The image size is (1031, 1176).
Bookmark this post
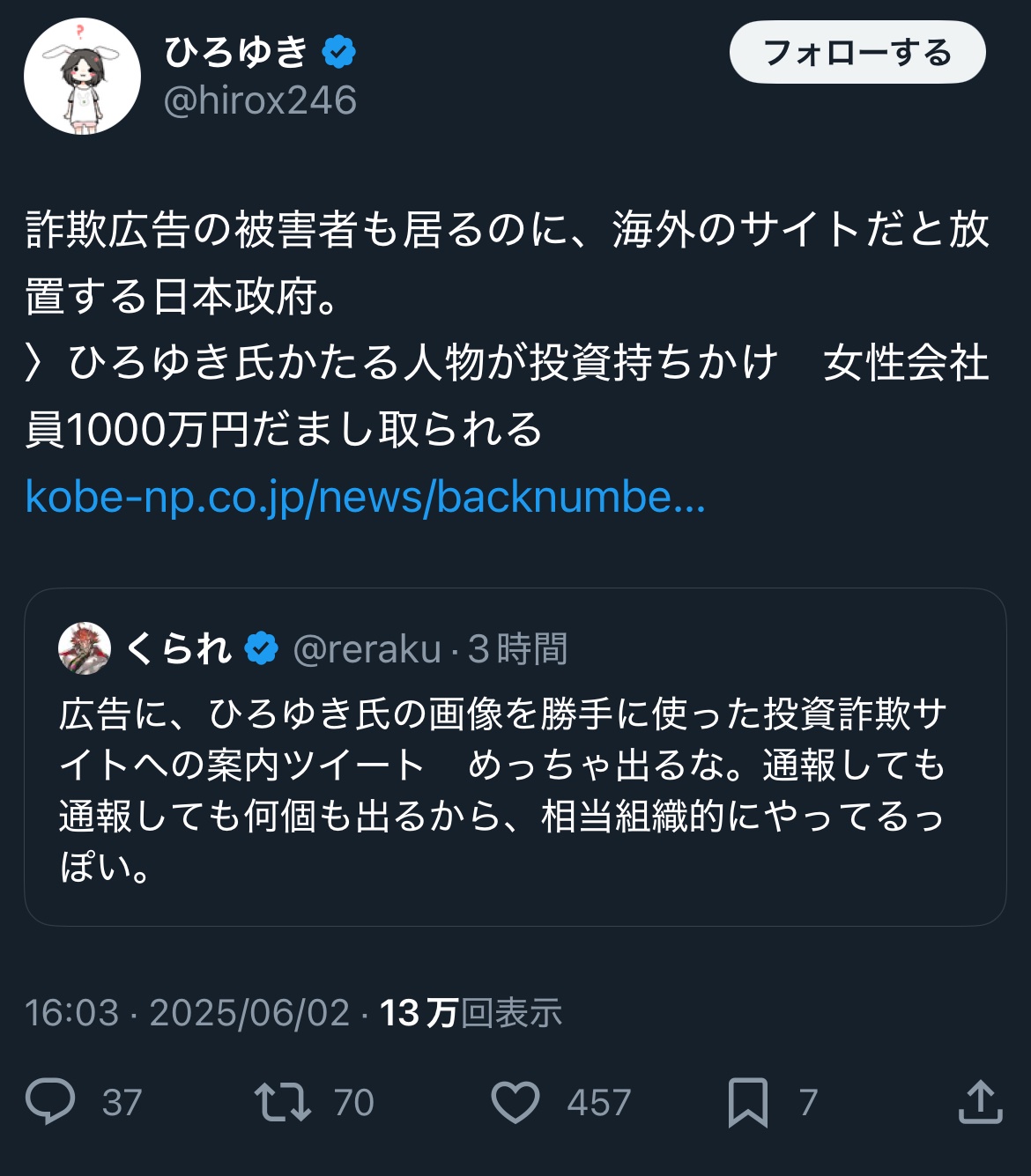click(747, 1102)
